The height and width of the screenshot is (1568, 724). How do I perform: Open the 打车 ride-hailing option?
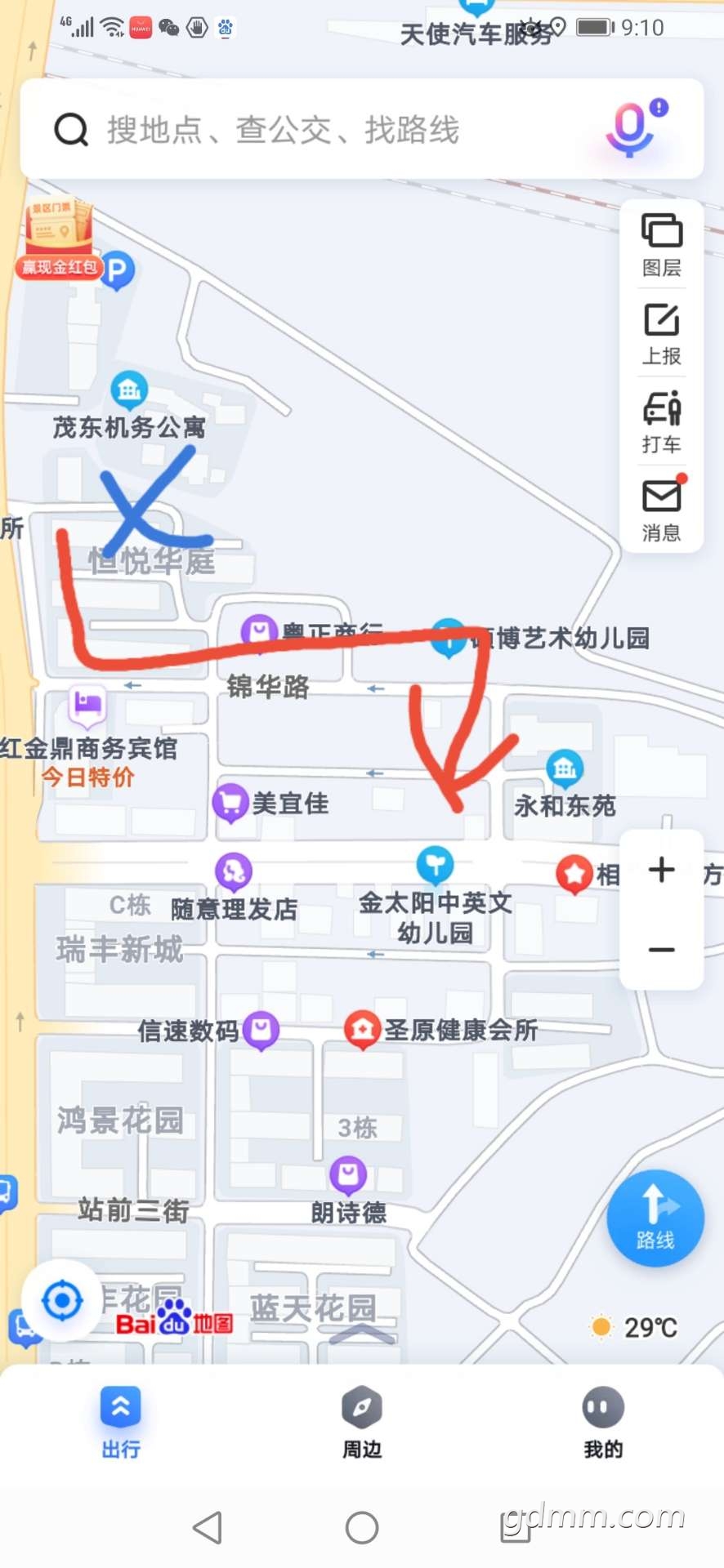661,421
